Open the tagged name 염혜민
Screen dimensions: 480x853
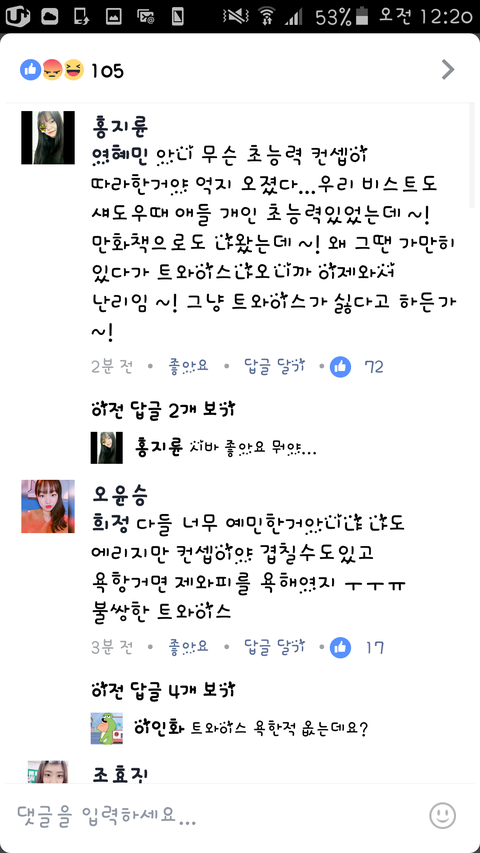[115, 156]
